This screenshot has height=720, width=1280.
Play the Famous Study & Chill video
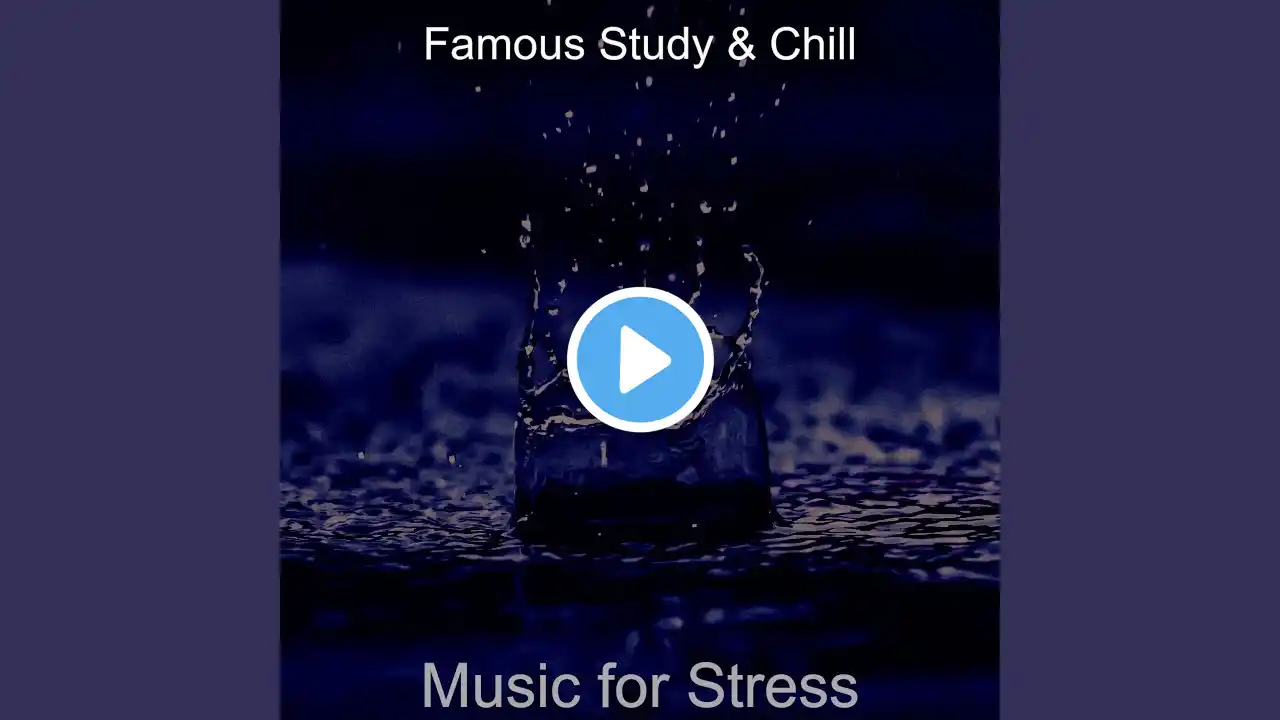click(640, 360)
